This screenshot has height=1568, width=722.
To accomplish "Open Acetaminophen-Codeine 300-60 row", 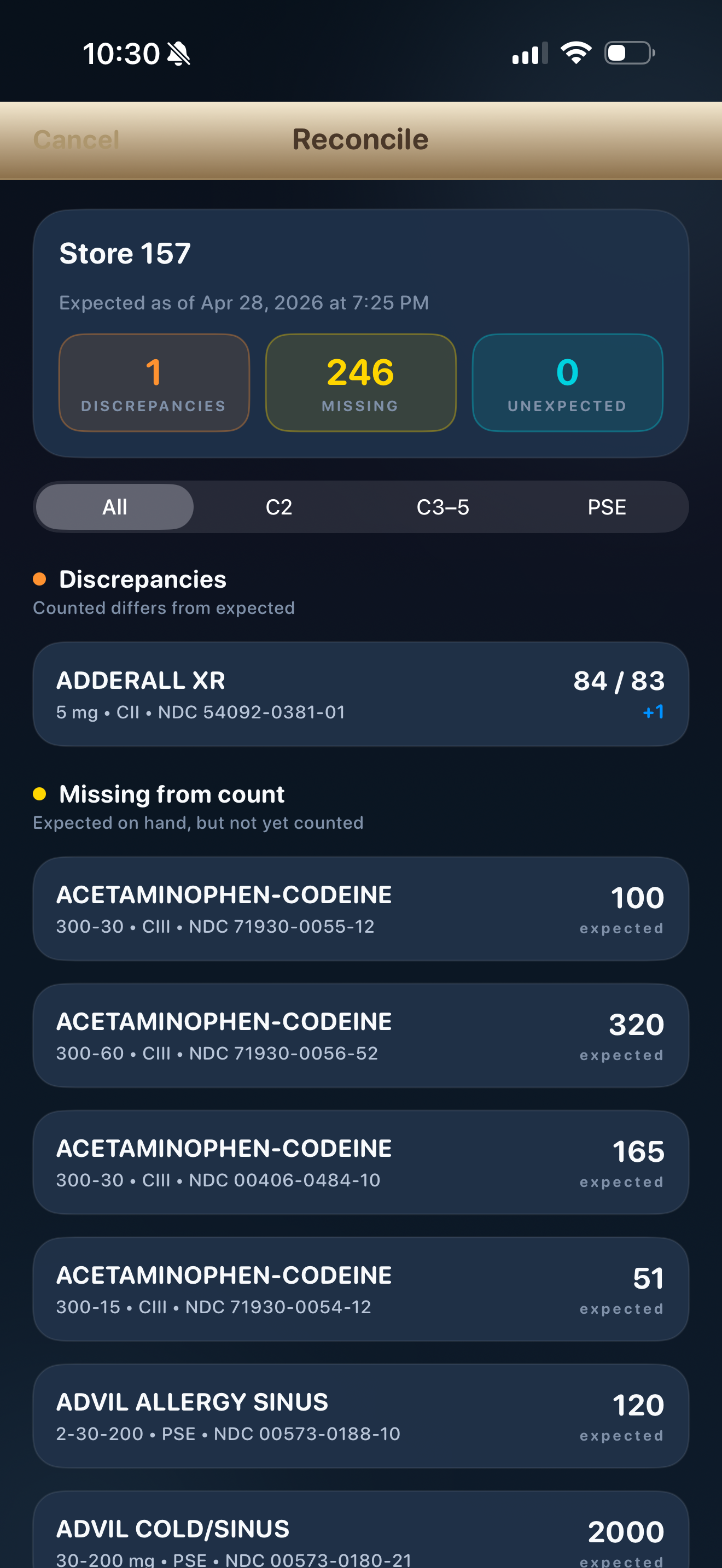I will pyautogui.click(x=360, y=1035).
